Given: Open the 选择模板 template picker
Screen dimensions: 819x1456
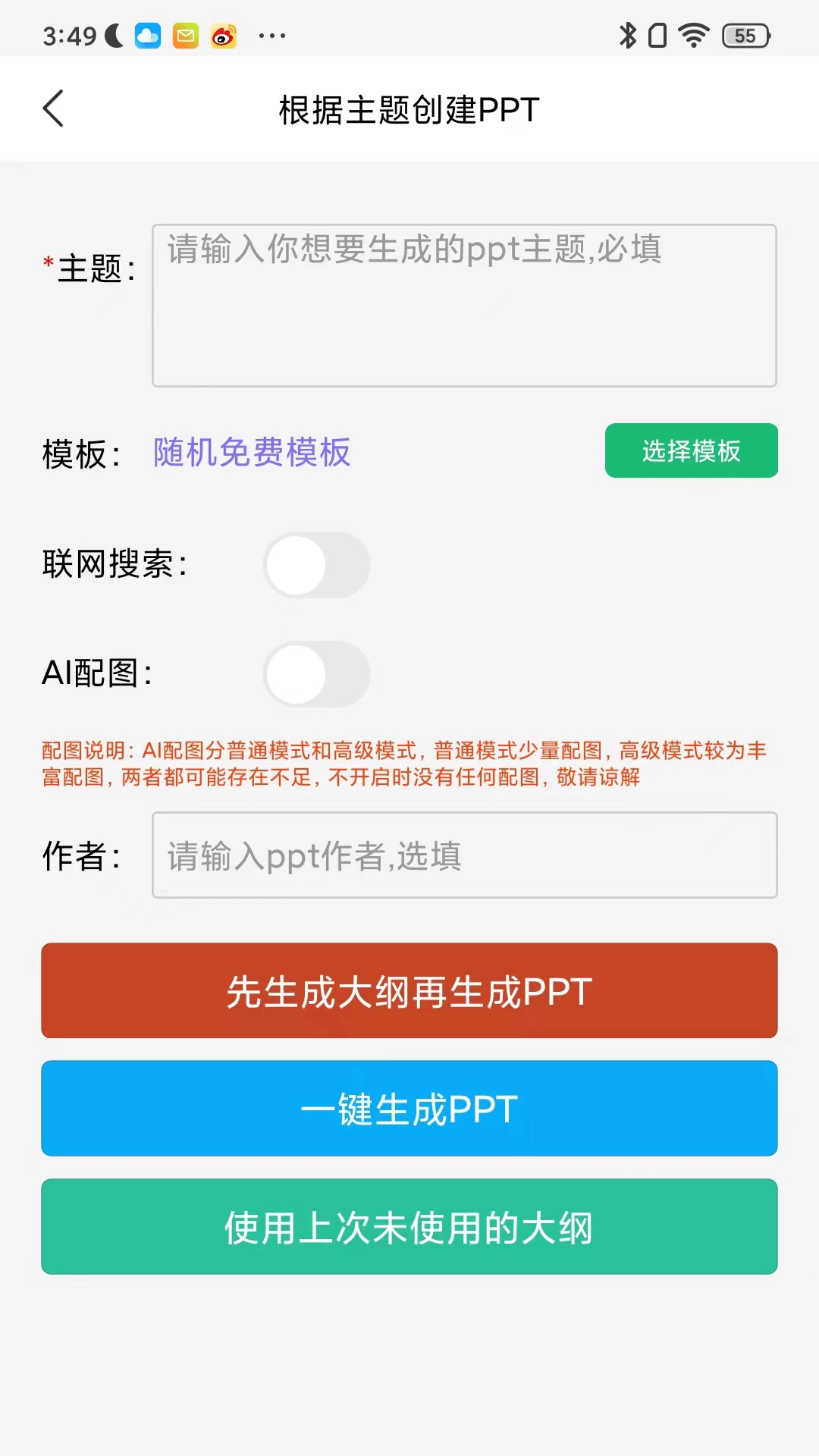Looking at the screenshot, I should [x=691, y=450].
